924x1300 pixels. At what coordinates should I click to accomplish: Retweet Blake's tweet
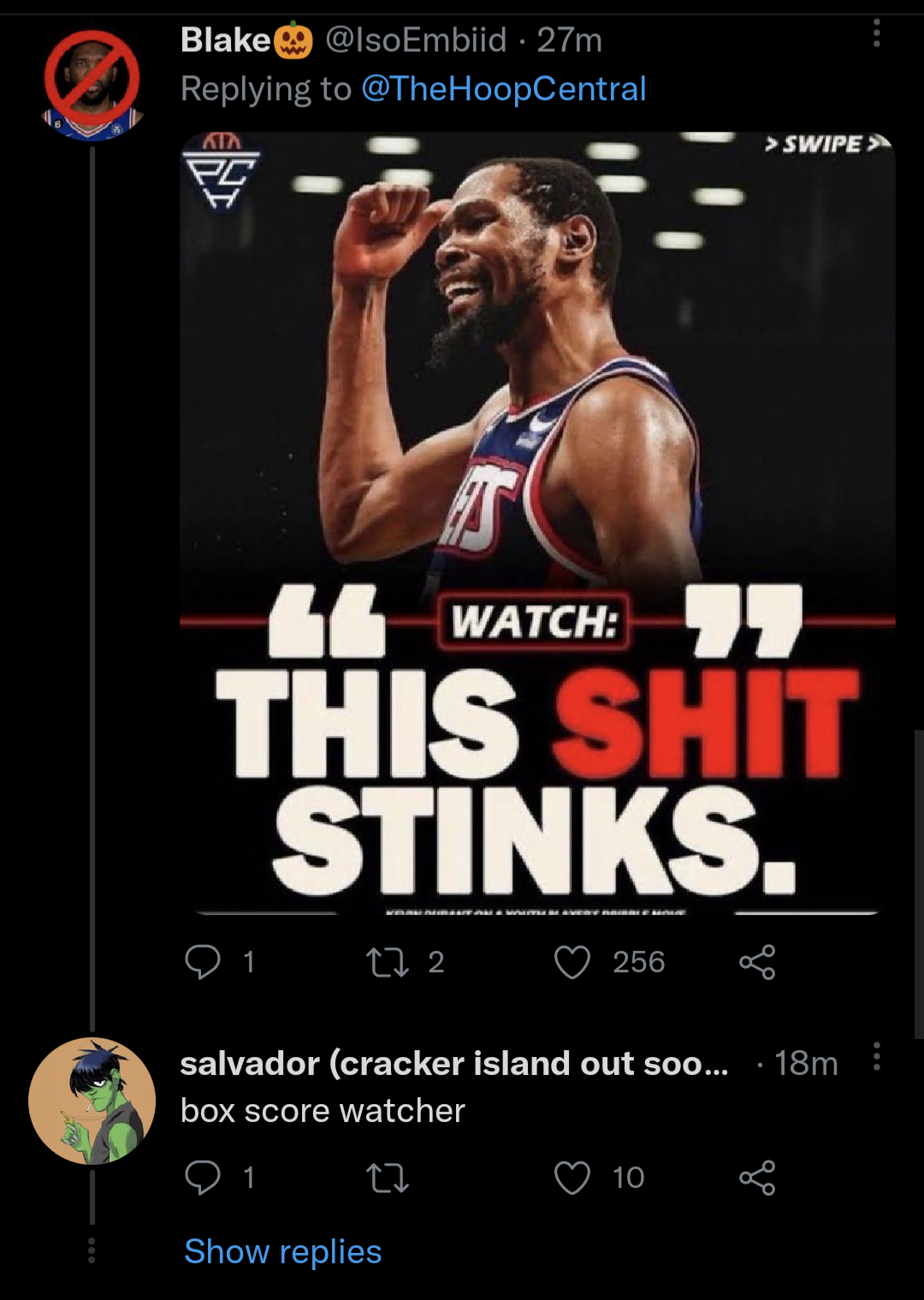(x=388, y=962)
